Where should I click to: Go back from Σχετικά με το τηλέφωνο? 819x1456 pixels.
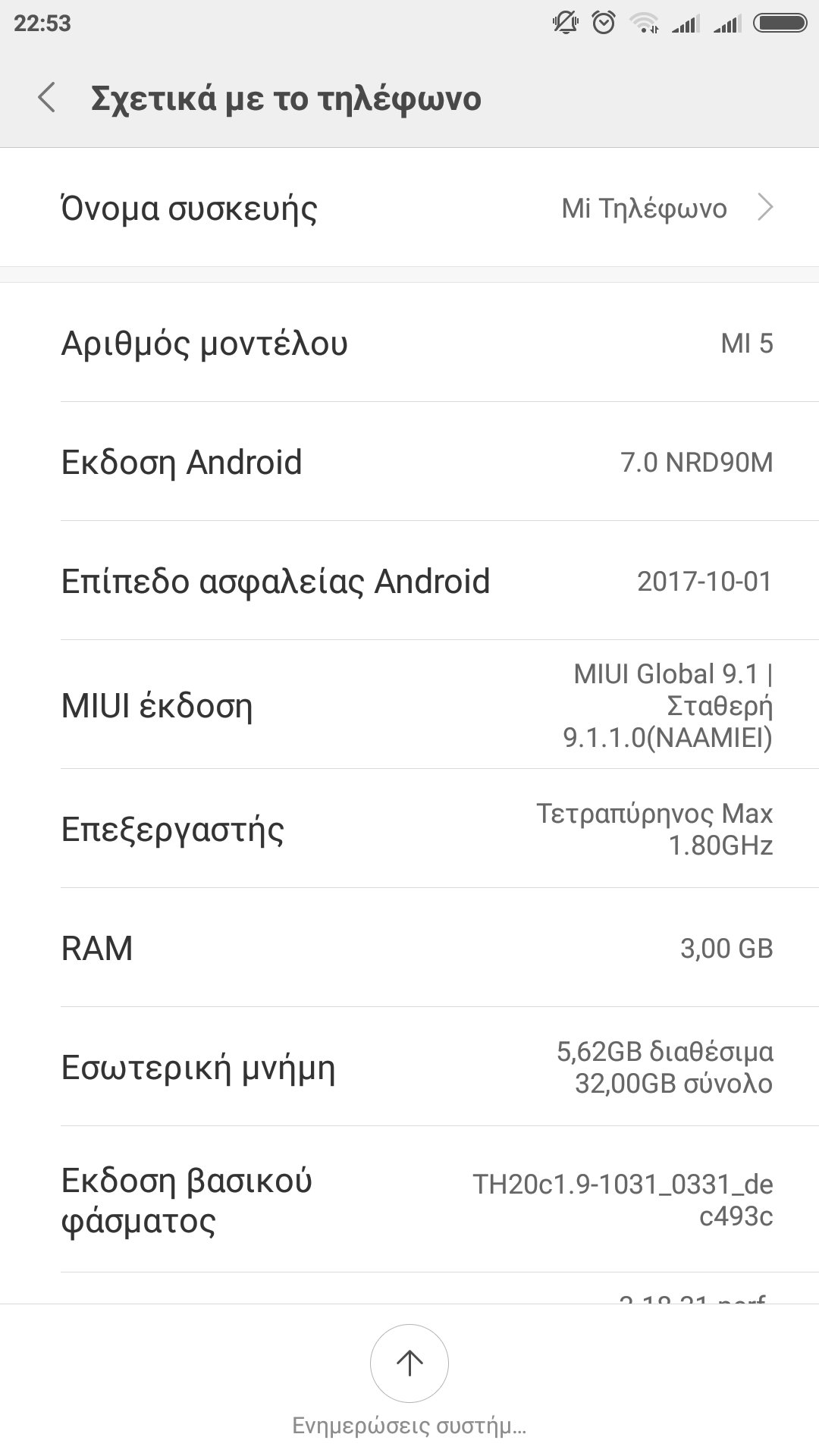47,99
